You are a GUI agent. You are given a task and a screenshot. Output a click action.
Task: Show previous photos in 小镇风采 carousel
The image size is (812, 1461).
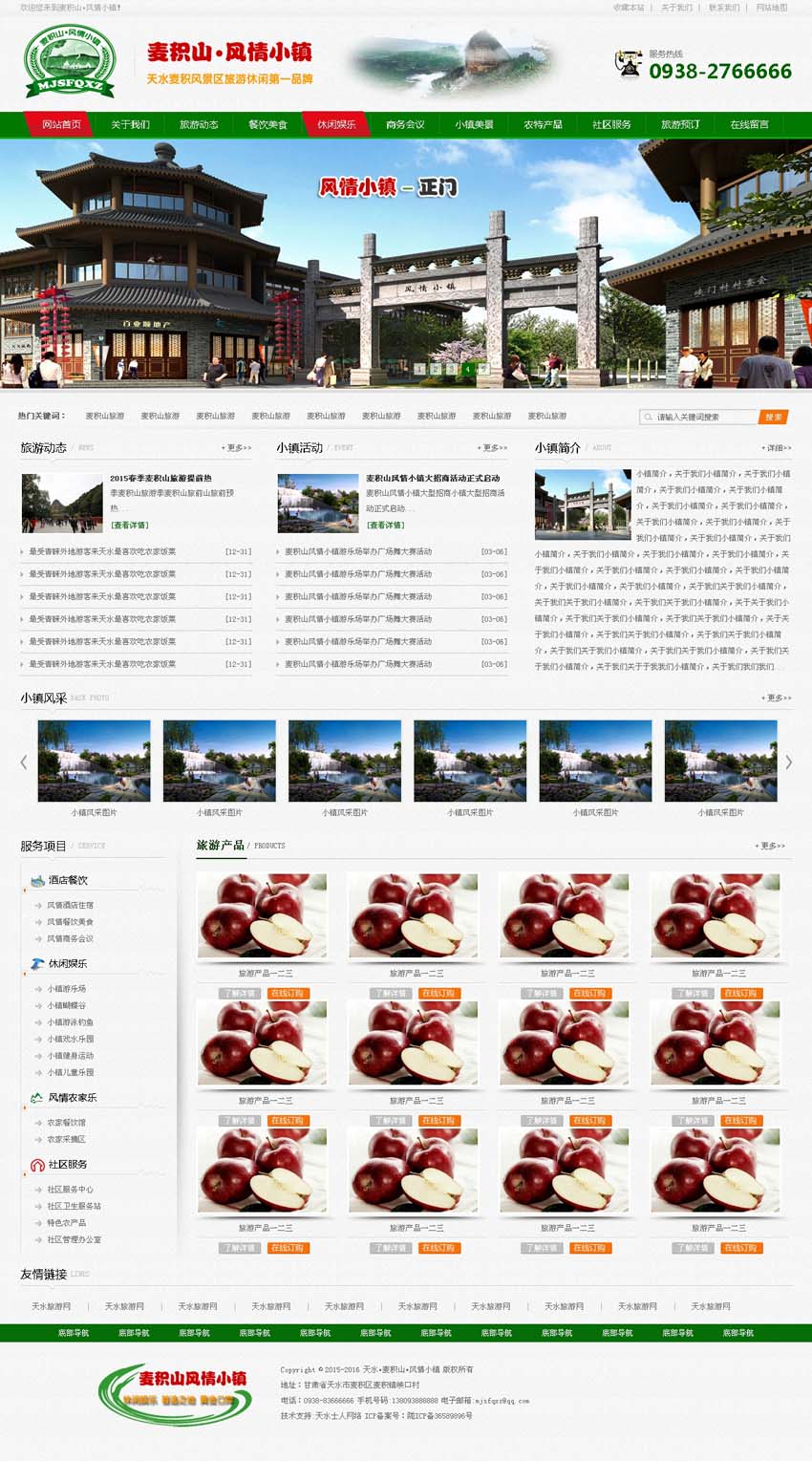coord(24,762)
